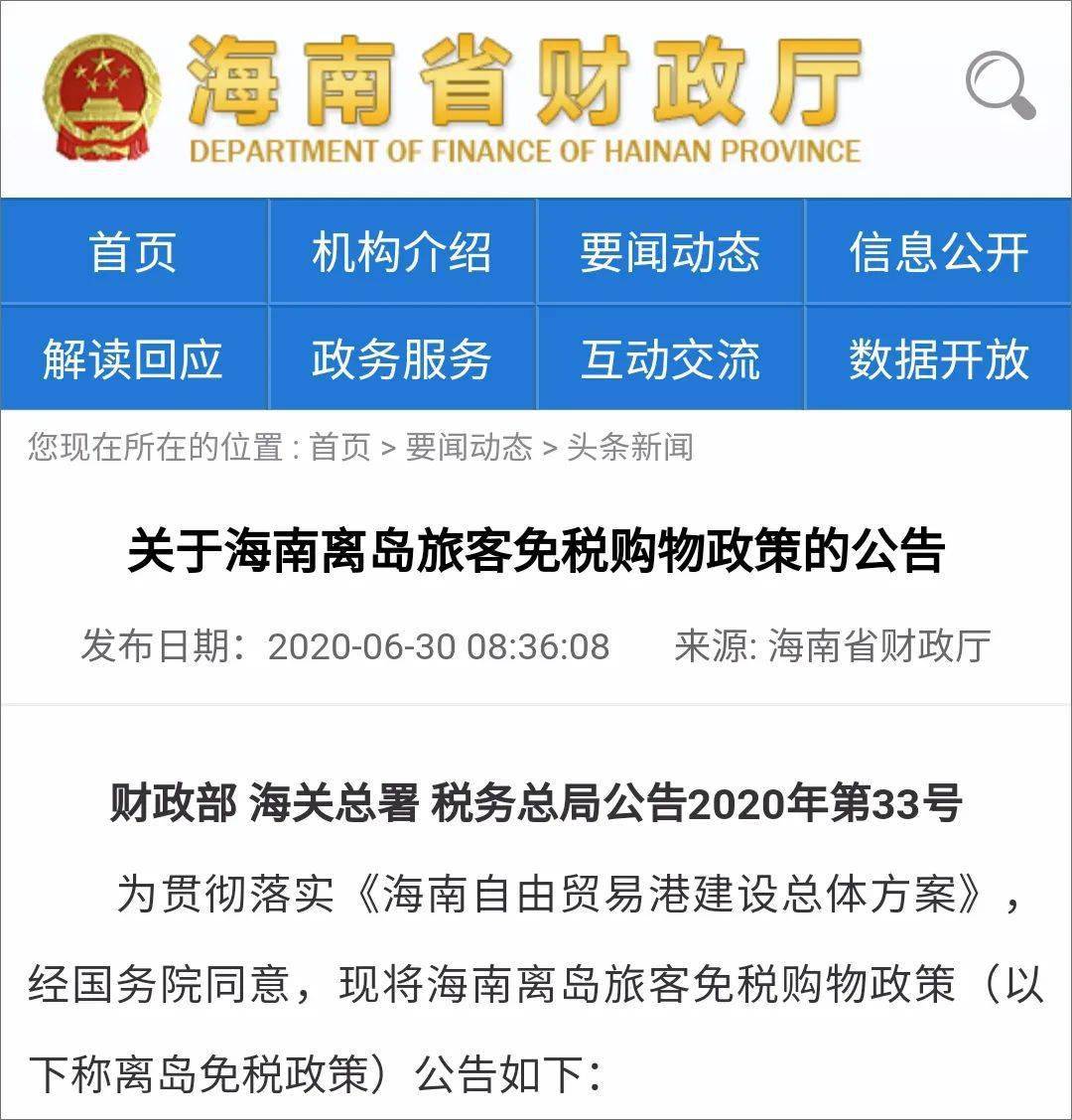Viewport: 1072px width, 1120px height.
Task: Tap the 互动交流 navigation item
Action: tap(670, 358)
